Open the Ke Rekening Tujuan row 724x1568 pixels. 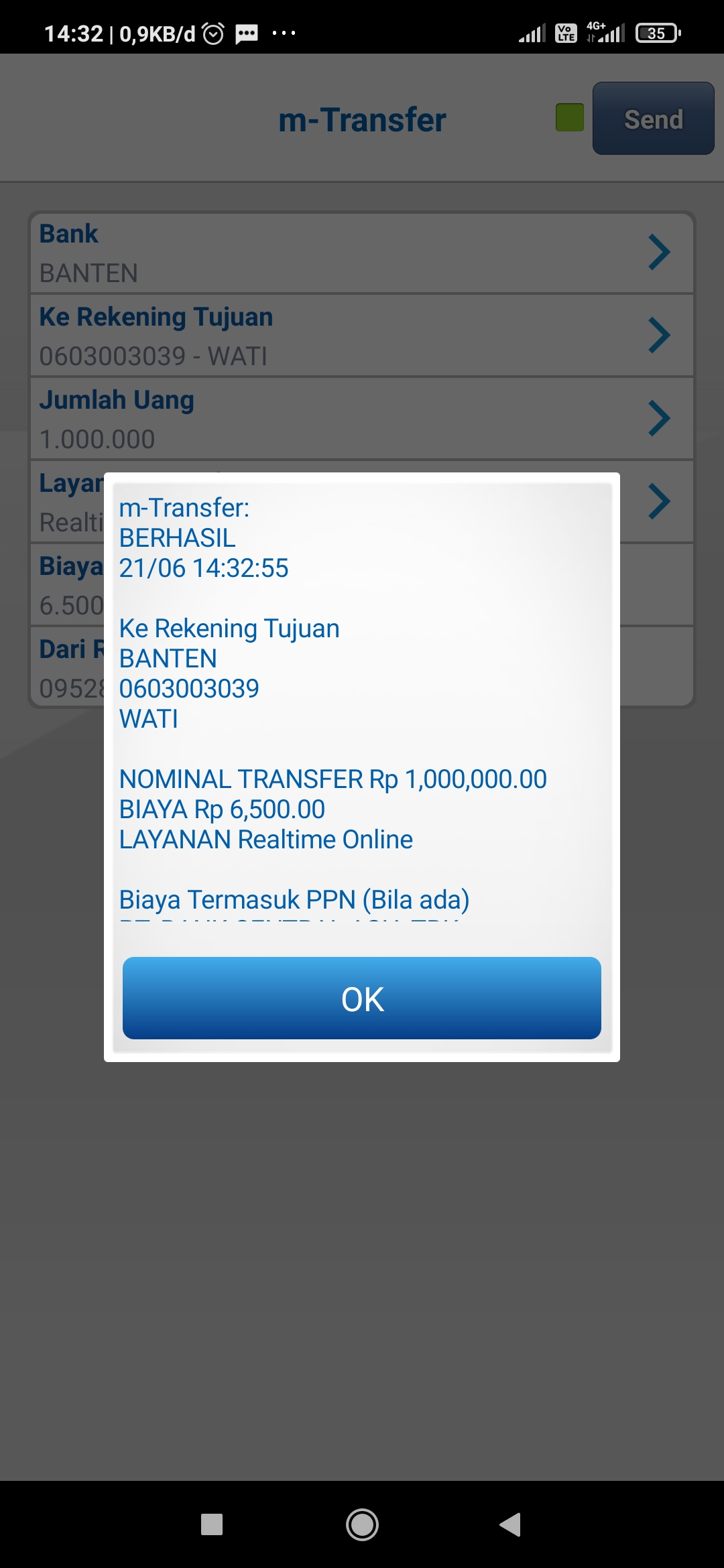[x=362, y=336]
